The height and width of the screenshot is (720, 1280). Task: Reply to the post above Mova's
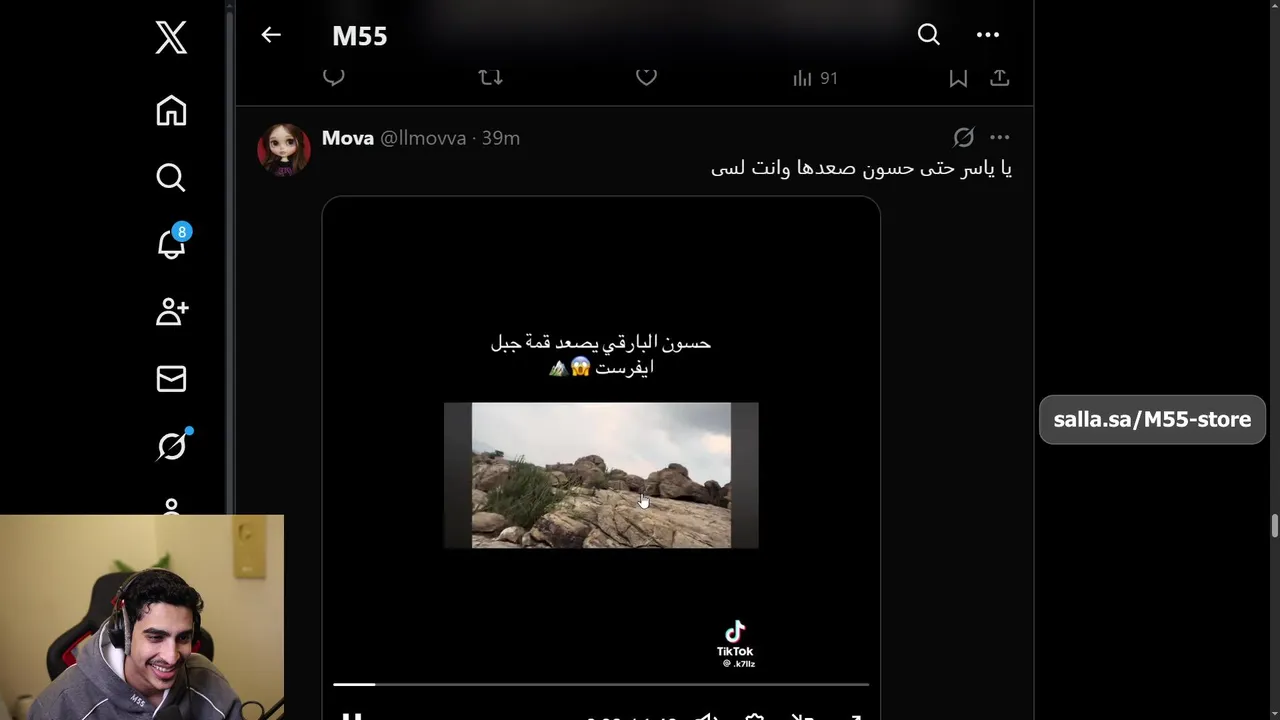(334, 78)
